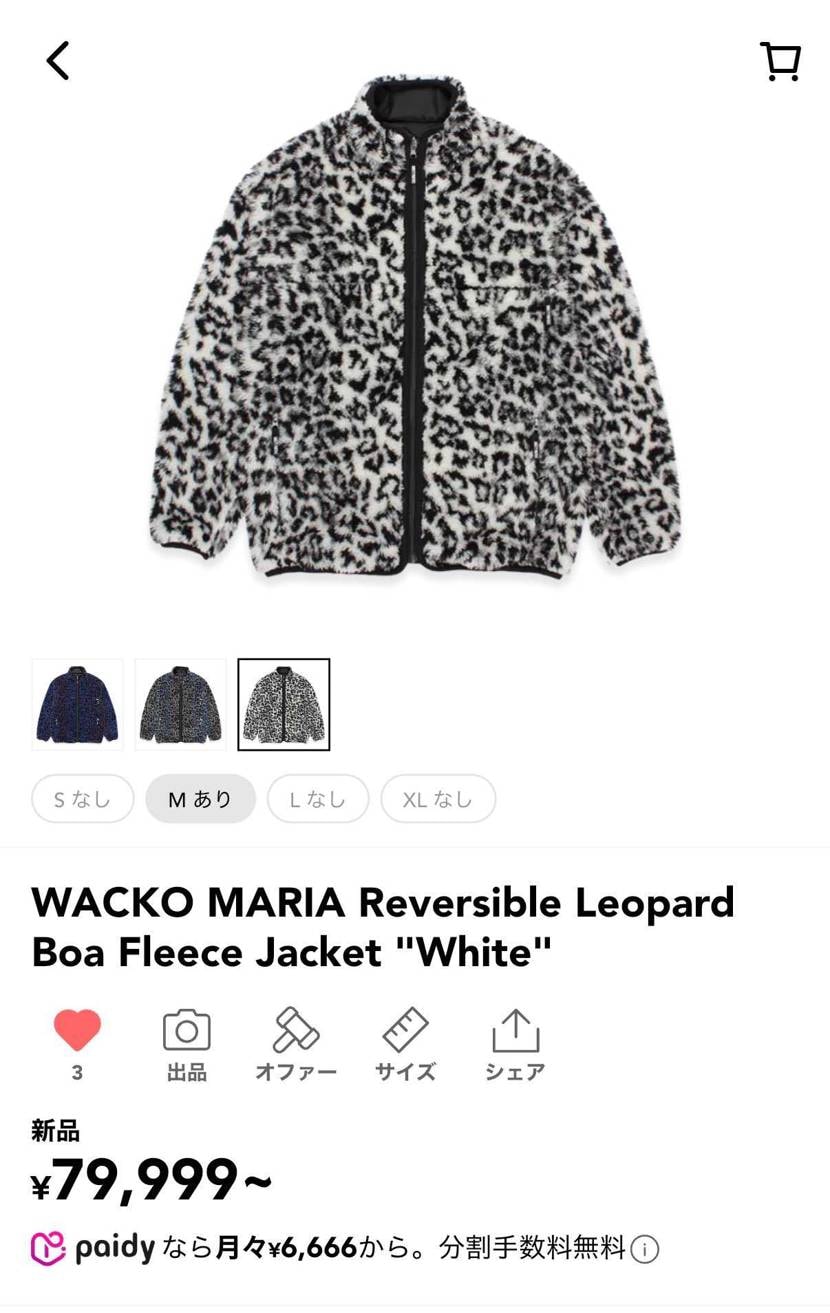This screenshot has width=830, height=1313.
Task: Select the white leopard jacket thumbnail
Action: [284, 704]
